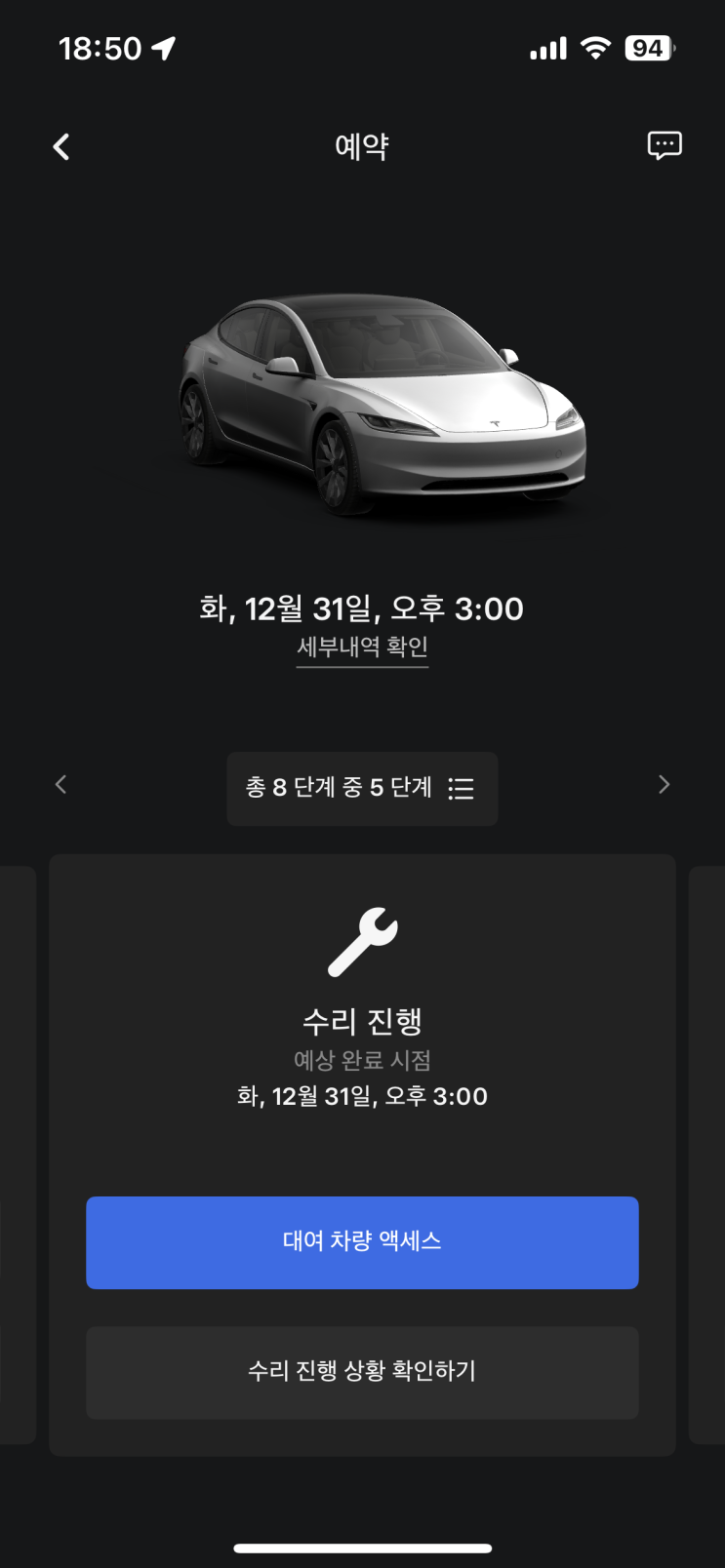
Task: Select 수리 진행 상황 확인하기
Action: 362,1371
